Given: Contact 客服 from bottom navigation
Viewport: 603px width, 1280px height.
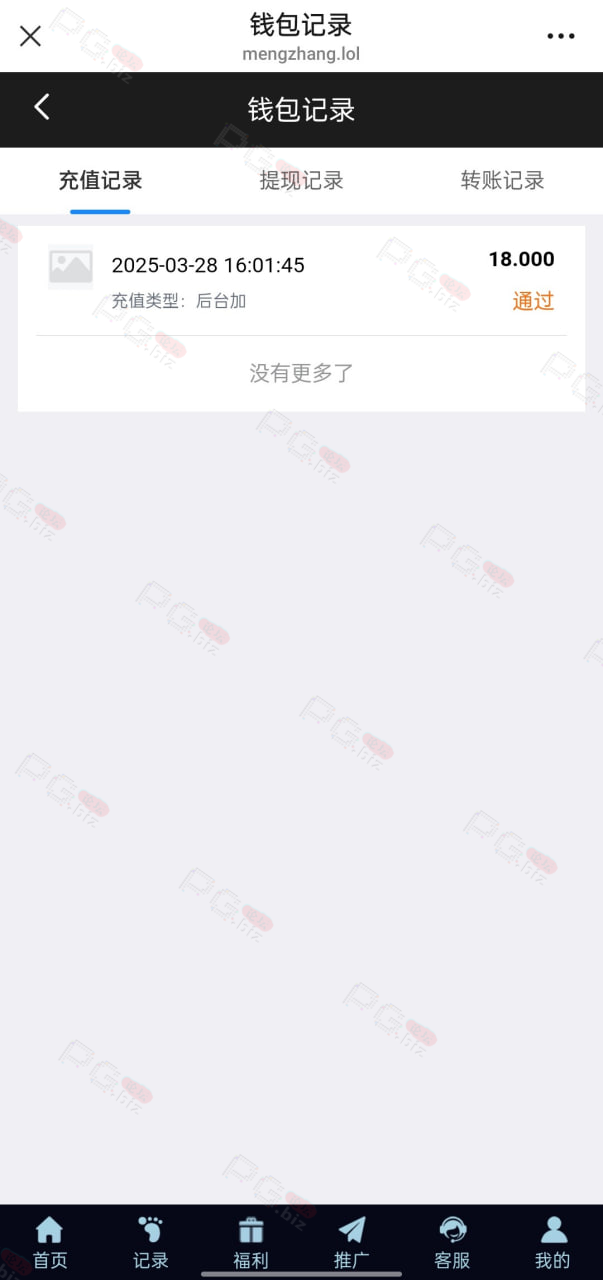Looking at the screenshot, I should click(452, 1243).
